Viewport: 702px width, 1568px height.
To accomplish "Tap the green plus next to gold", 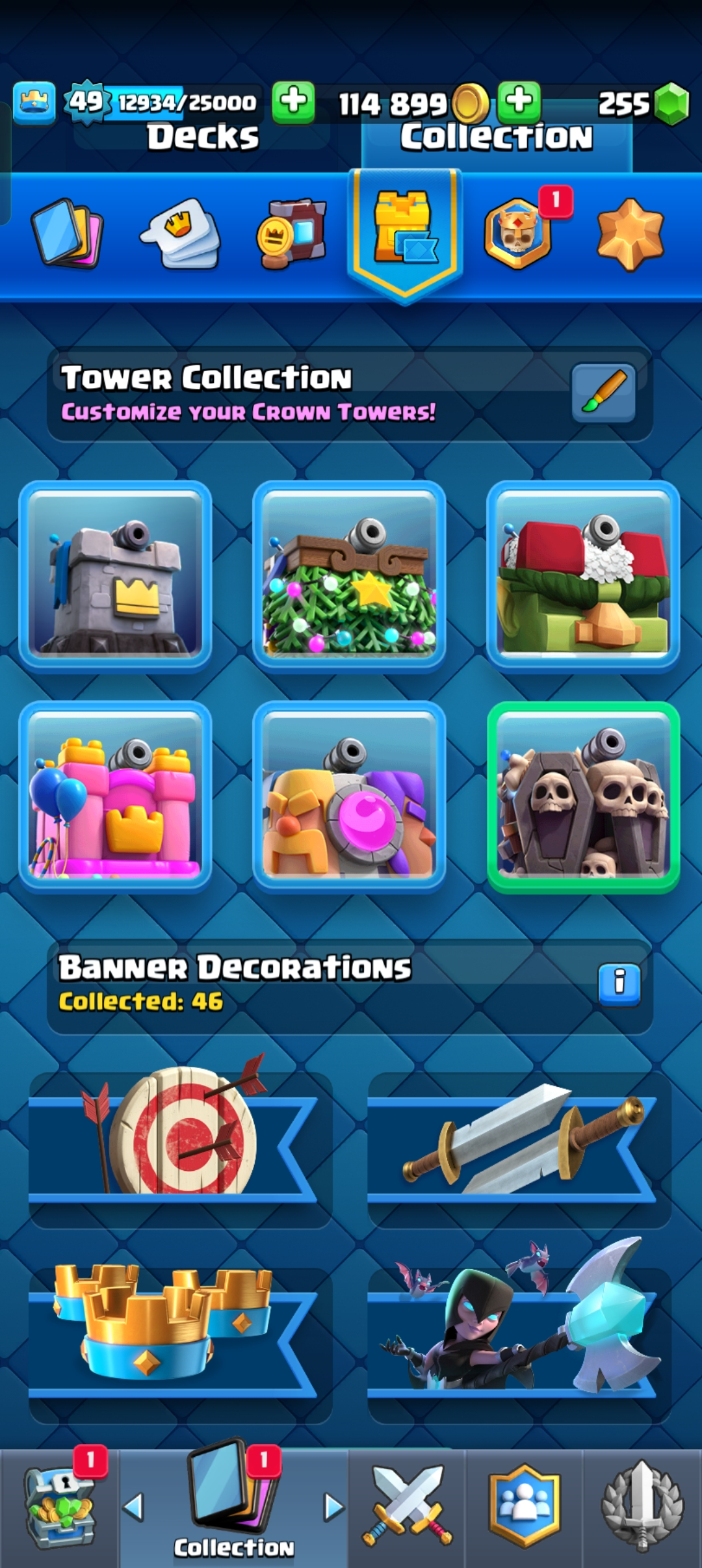I will 519,102.
